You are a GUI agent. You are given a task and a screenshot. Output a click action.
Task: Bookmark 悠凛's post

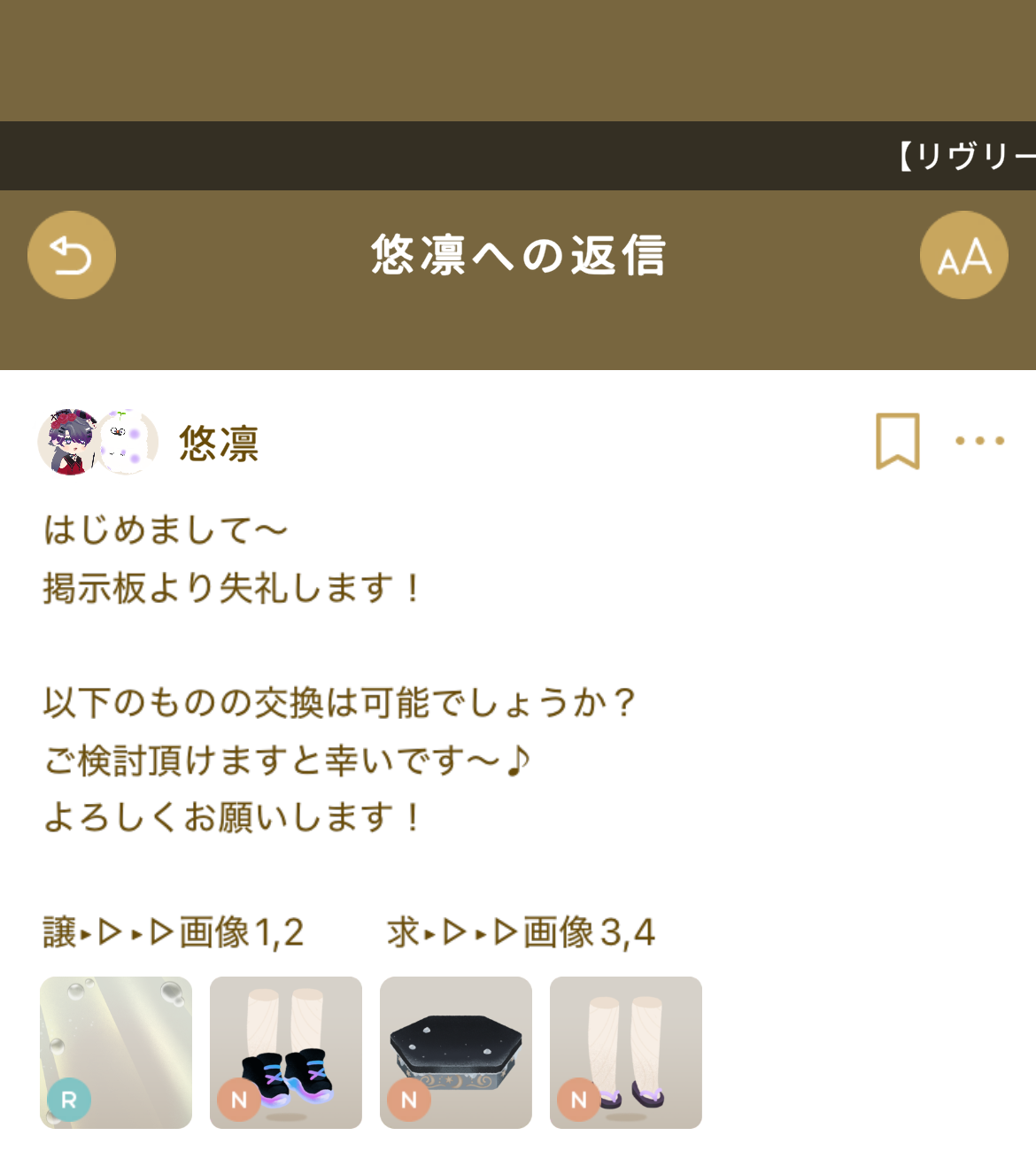[897, 441]
